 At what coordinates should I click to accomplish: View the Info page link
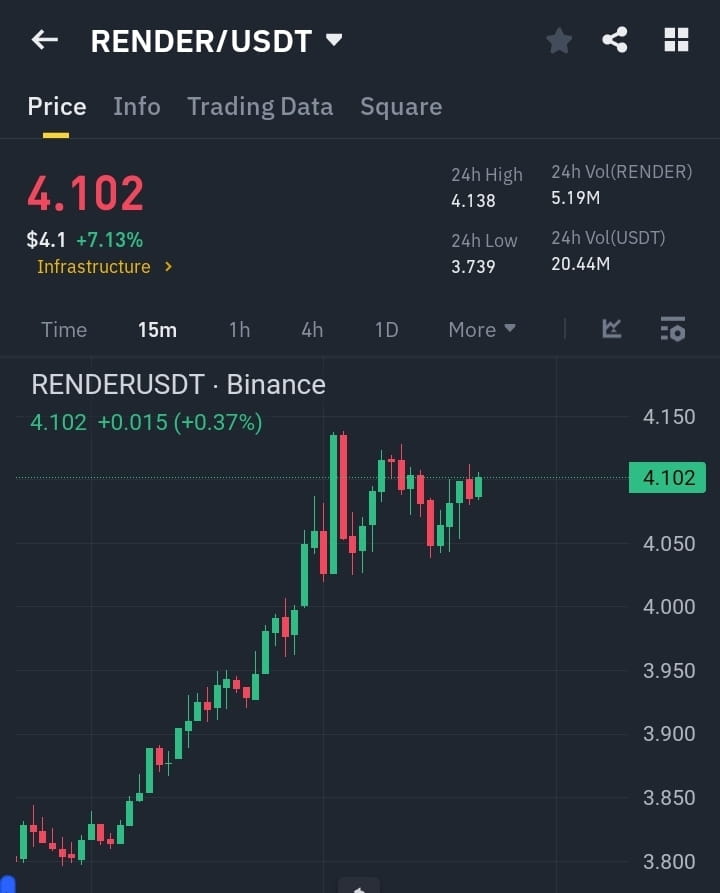(137, 106)
